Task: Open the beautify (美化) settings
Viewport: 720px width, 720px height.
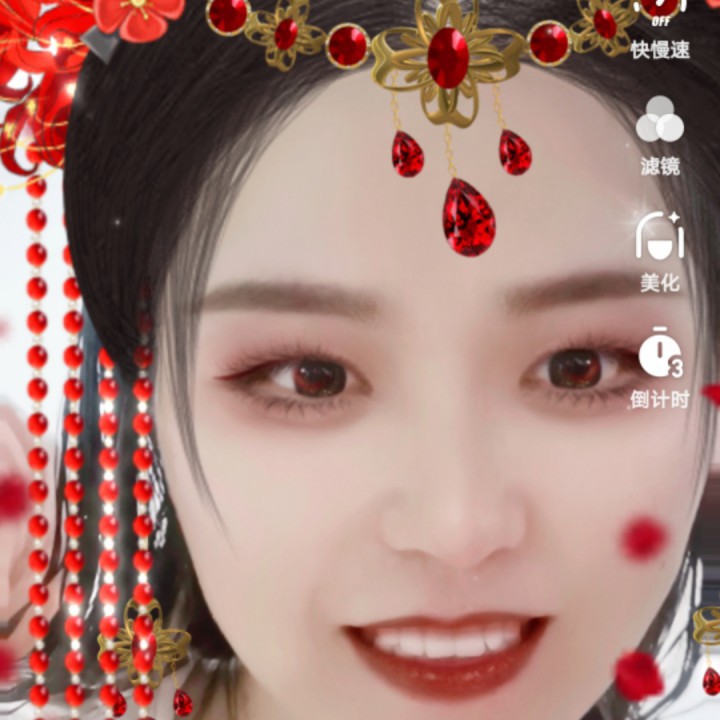Action: (x=659, y=250)
